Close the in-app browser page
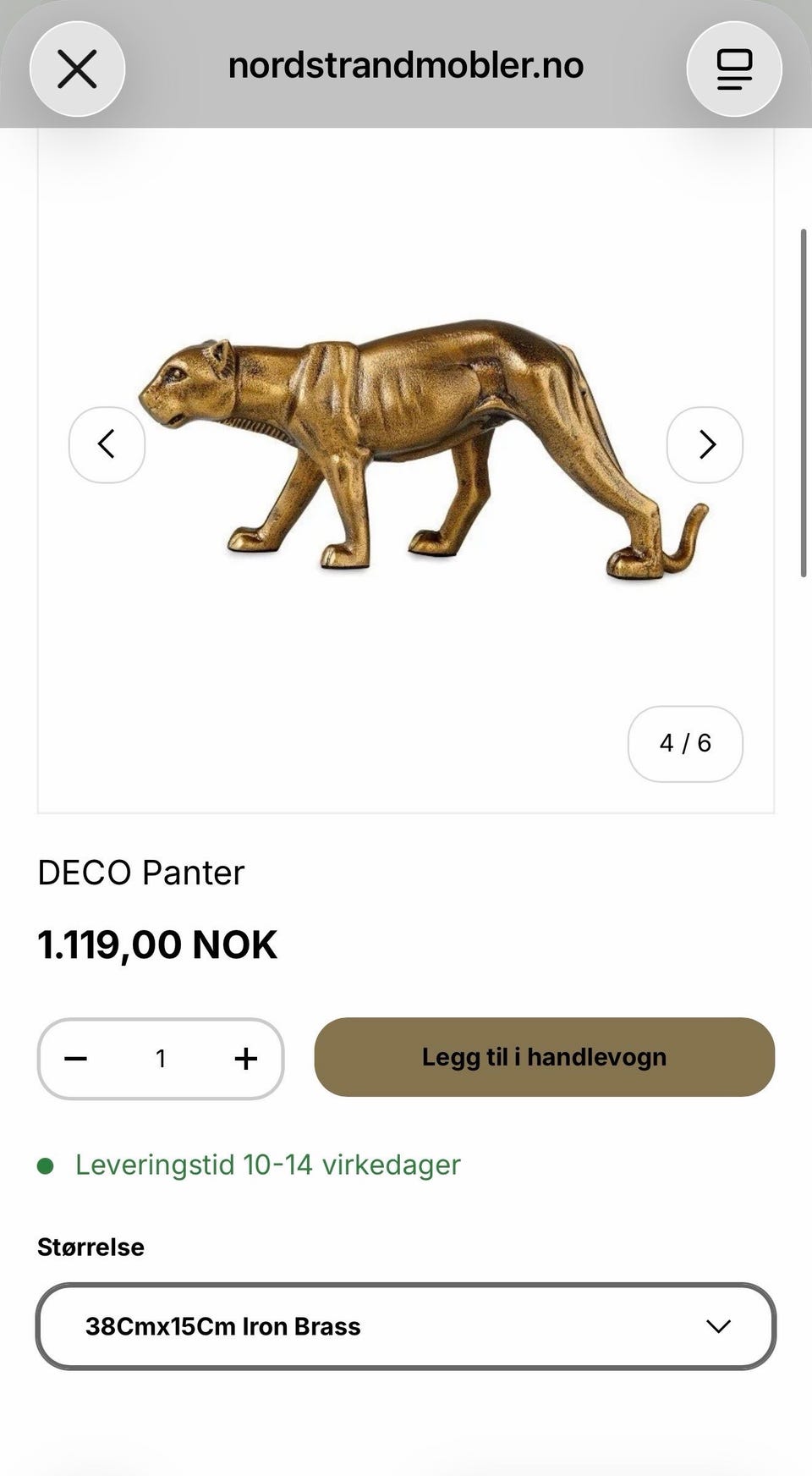This screenshot has height=1476, width=812. (x=77, y=69)
